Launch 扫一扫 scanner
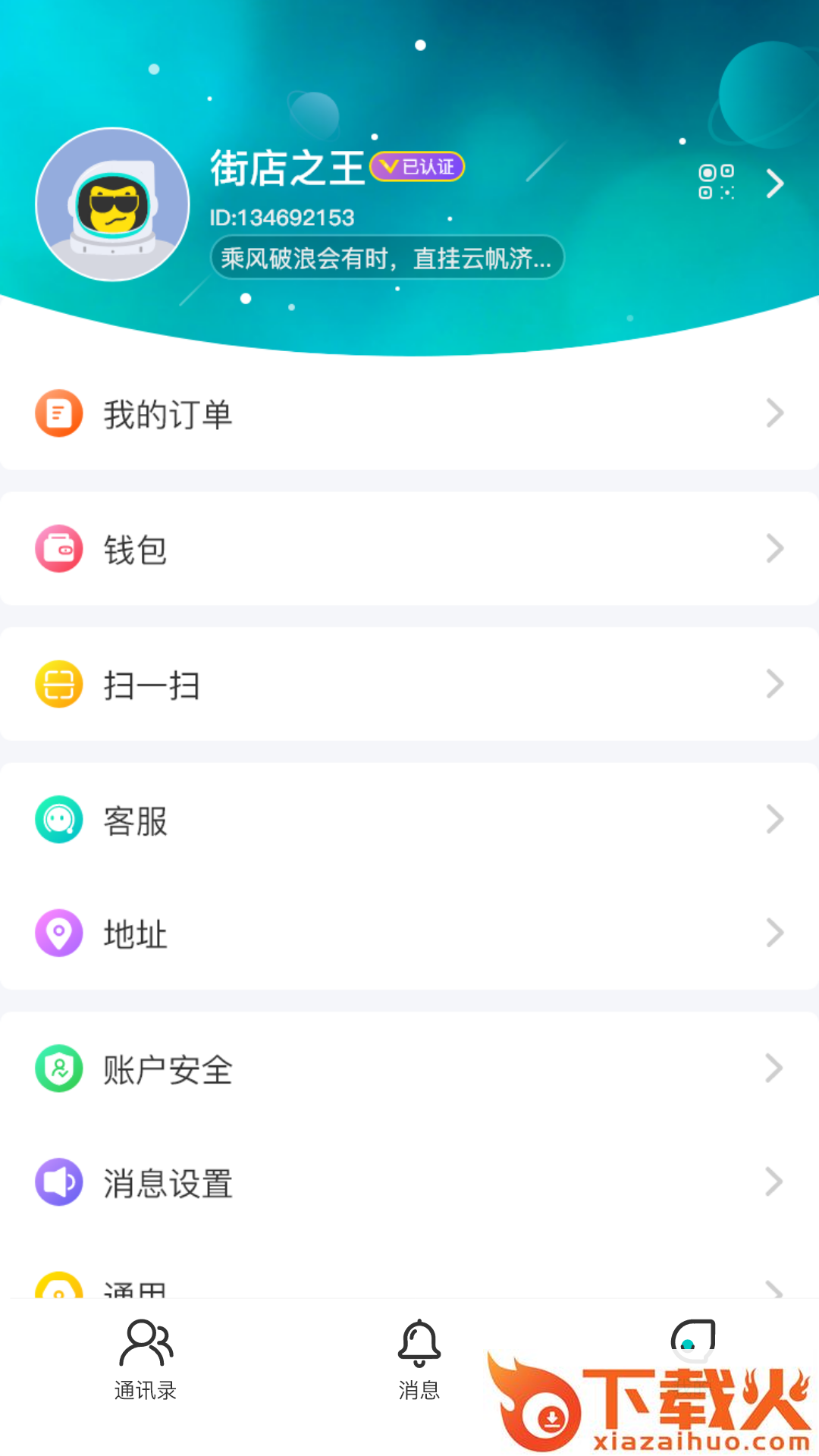This screenshot has width=819, height=1456. click(409, 685)
